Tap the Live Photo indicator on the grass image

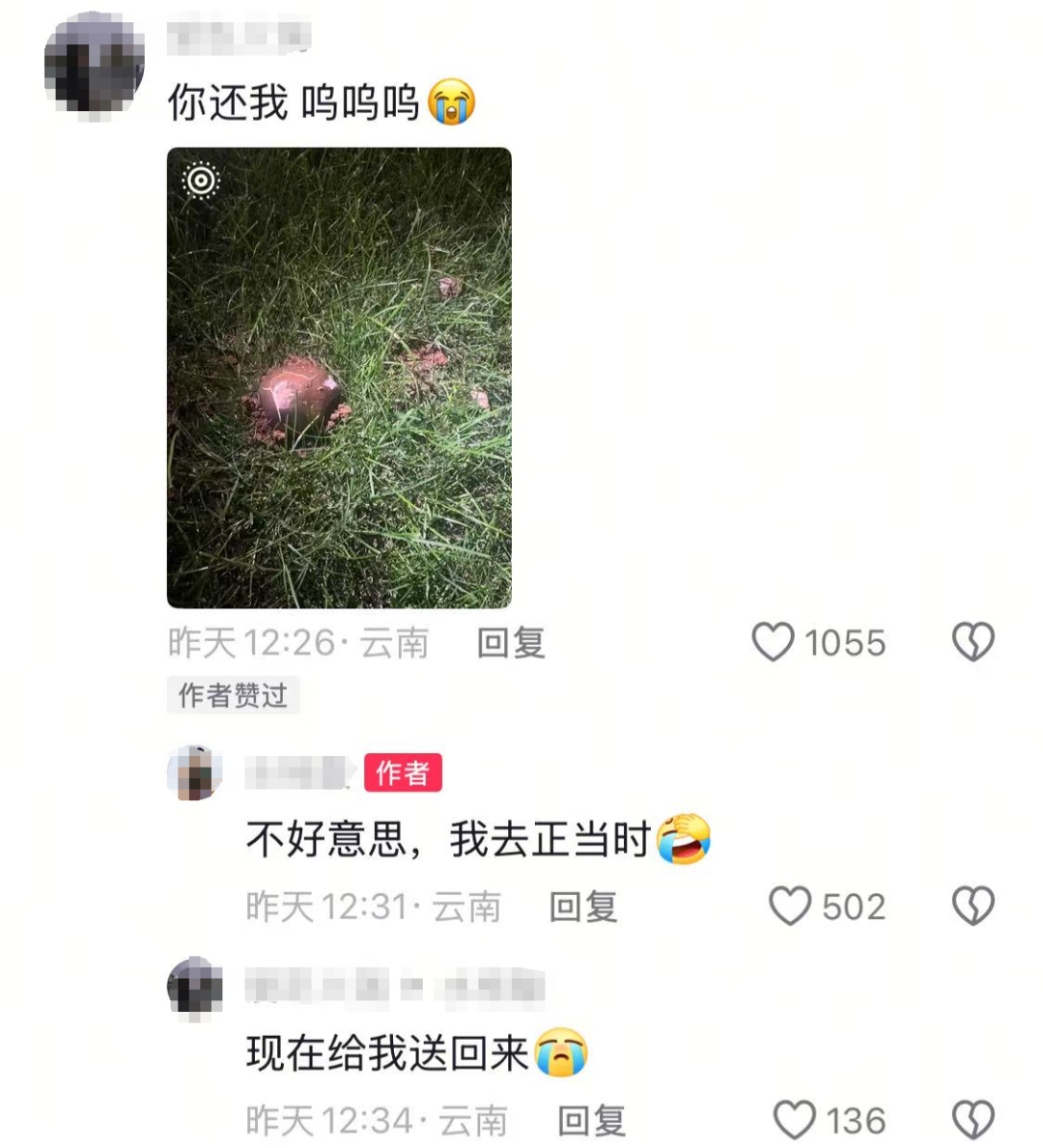tap(203, 182)
